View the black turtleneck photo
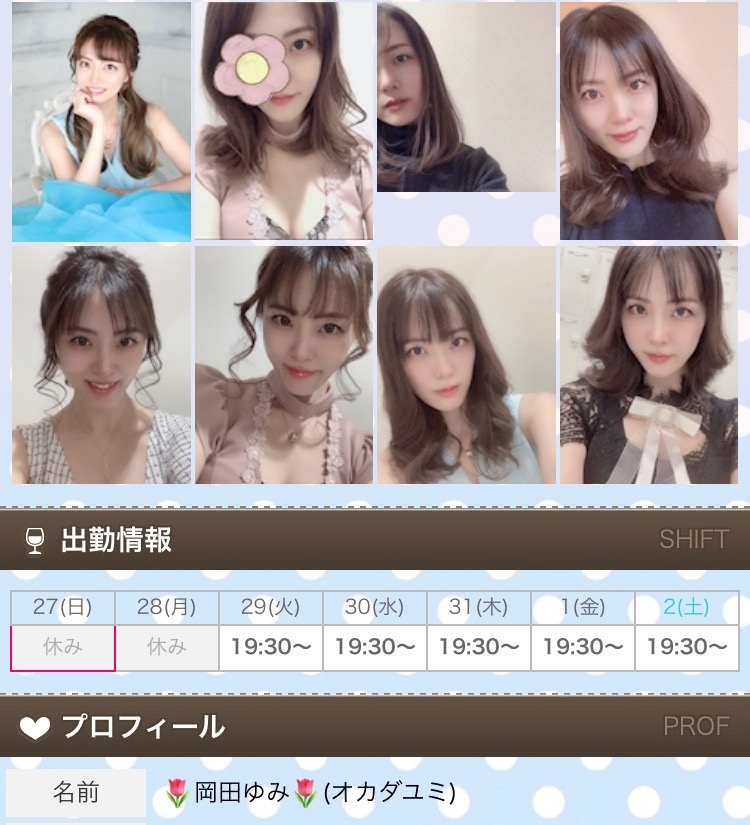The height and width of the screenshot is (825, 750). point(466,97)
